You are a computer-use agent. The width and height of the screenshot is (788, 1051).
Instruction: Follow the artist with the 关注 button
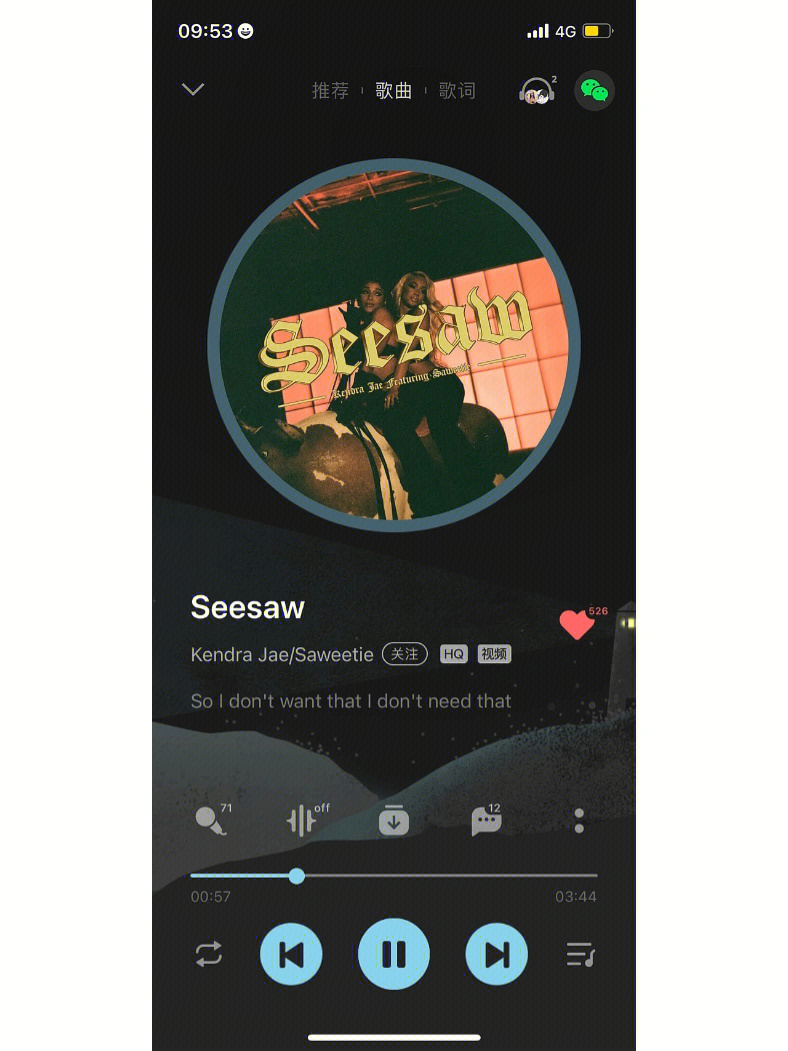405,654
